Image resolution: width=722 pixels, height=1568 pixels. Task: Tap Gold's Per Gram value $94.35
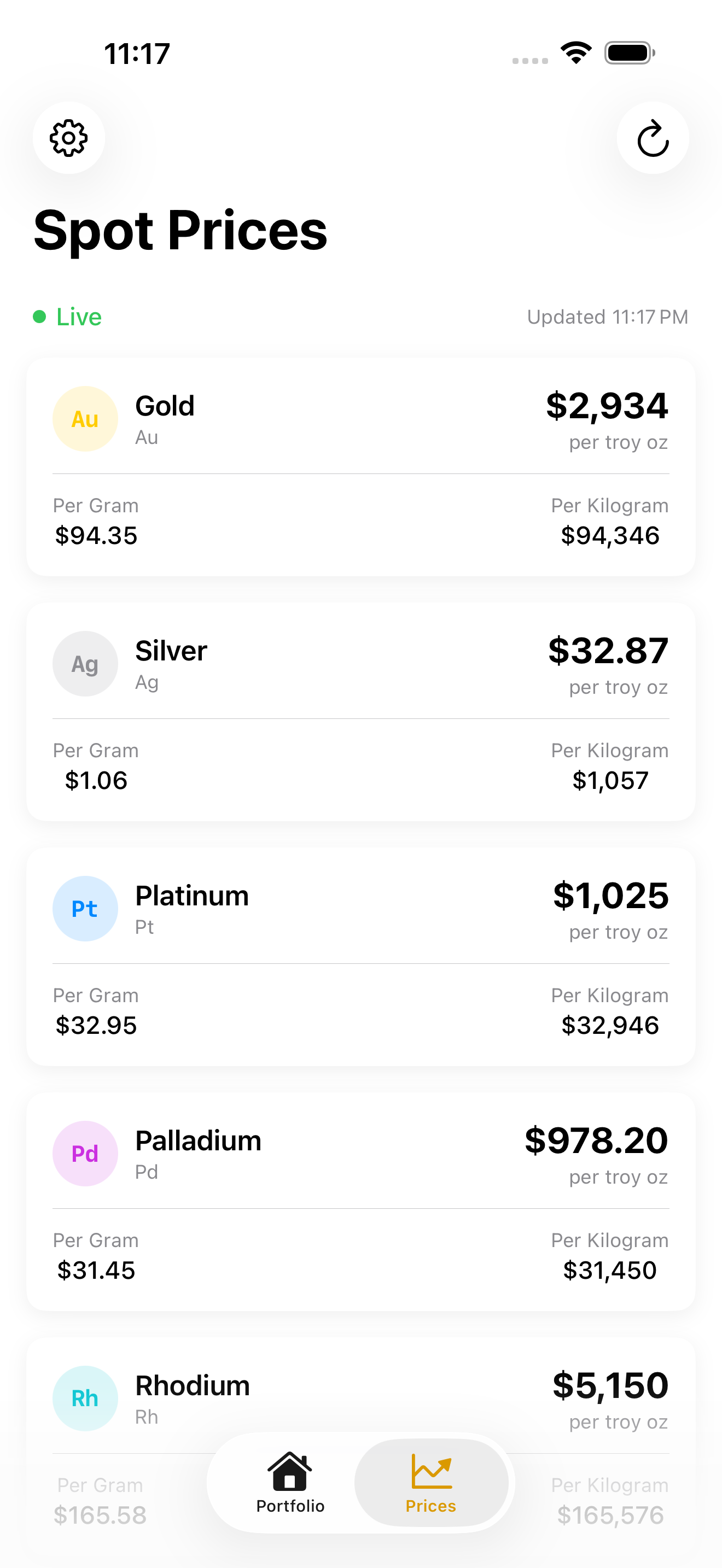point(95,536)
